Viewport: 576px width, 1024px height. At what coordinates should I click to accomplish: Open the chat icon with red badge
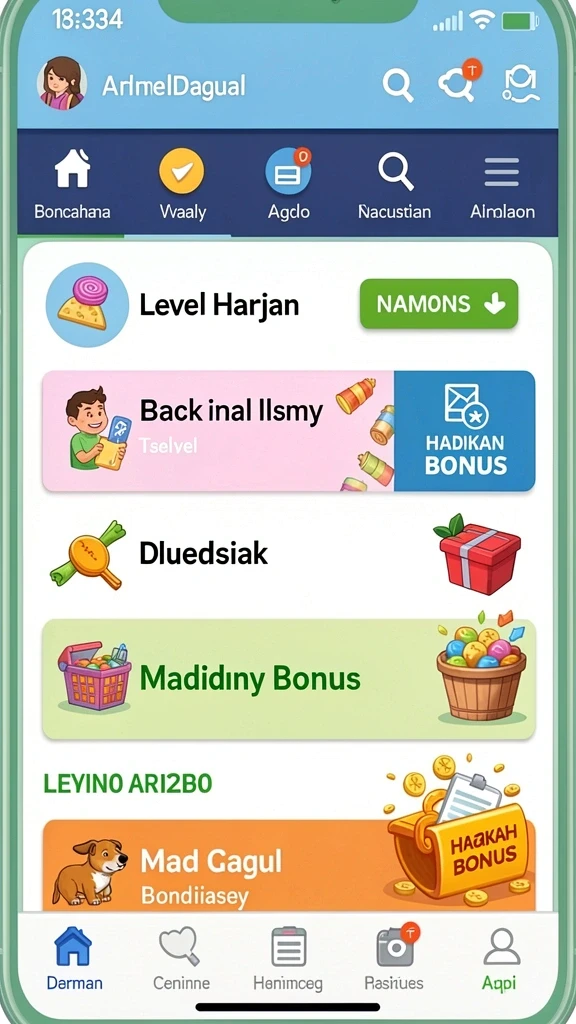pyautogui.click(x=459, y=82)
